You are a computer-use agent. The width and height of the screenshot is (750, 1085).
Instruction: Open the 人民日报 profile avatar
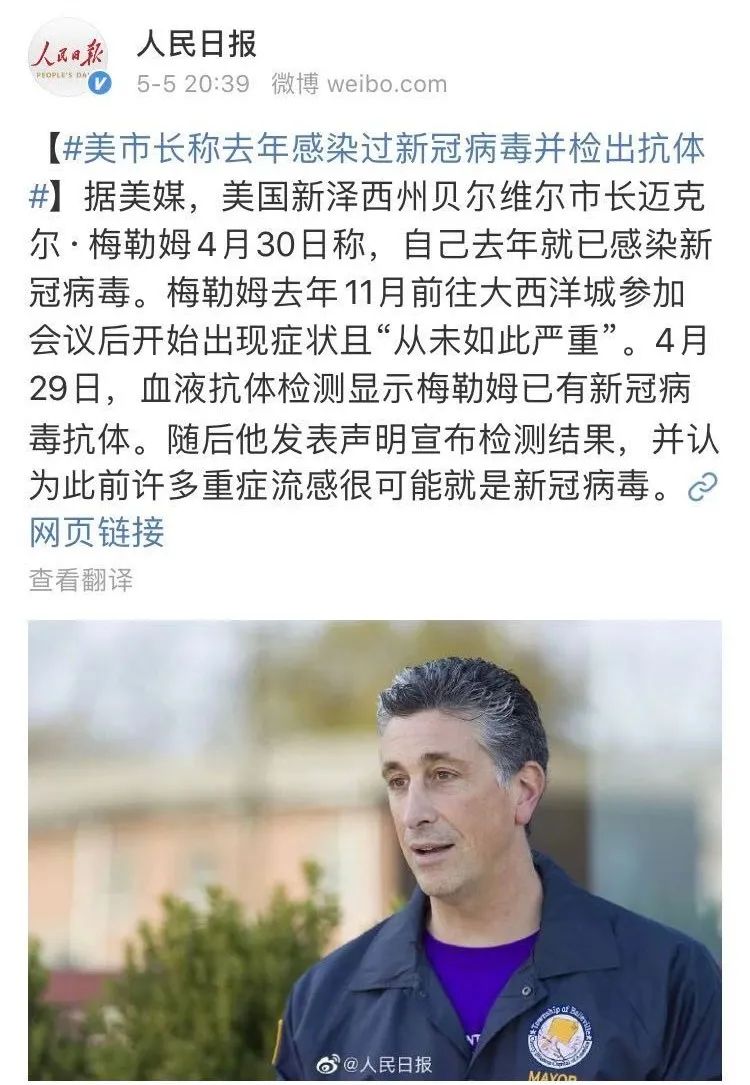(x=69, y=57)
